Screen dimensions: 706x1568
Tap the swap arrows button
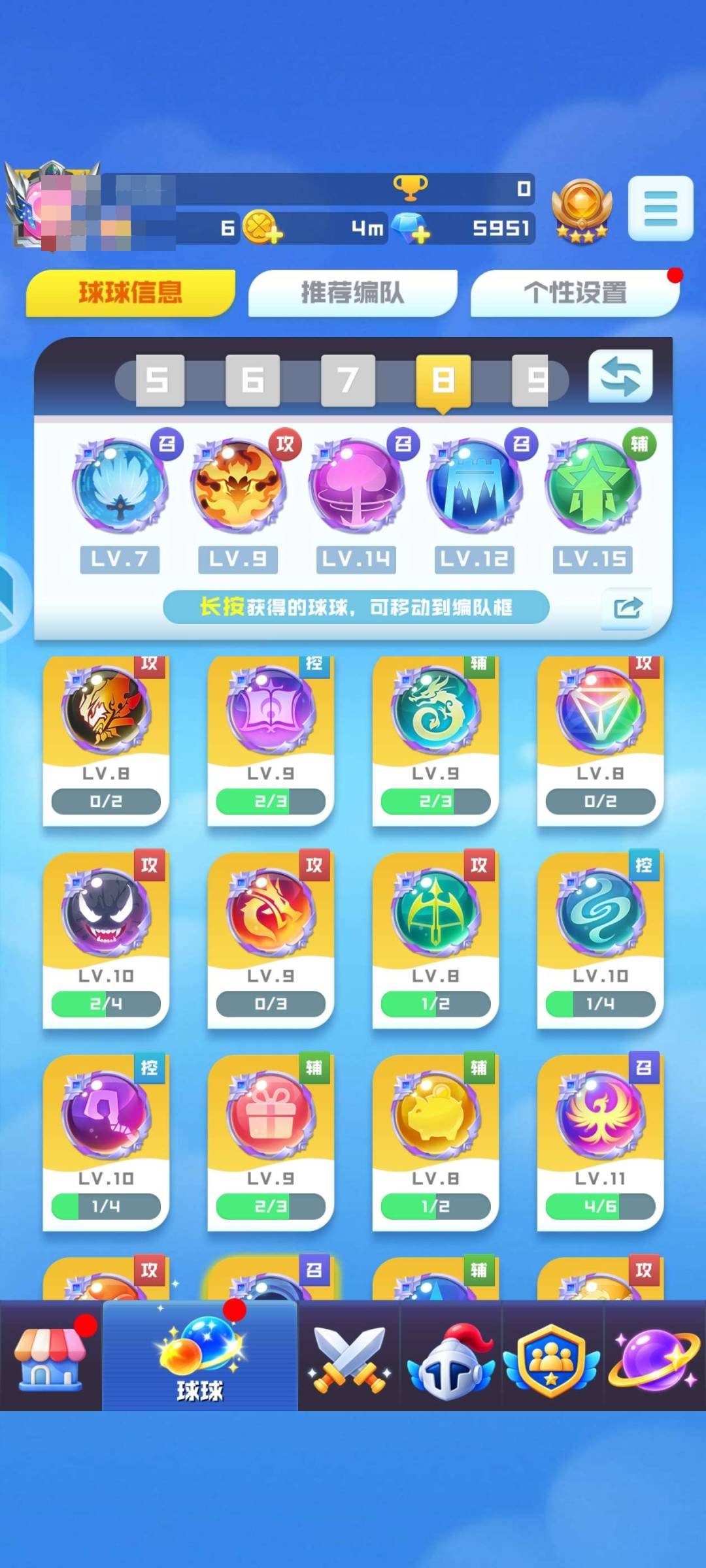click(620, 377)
